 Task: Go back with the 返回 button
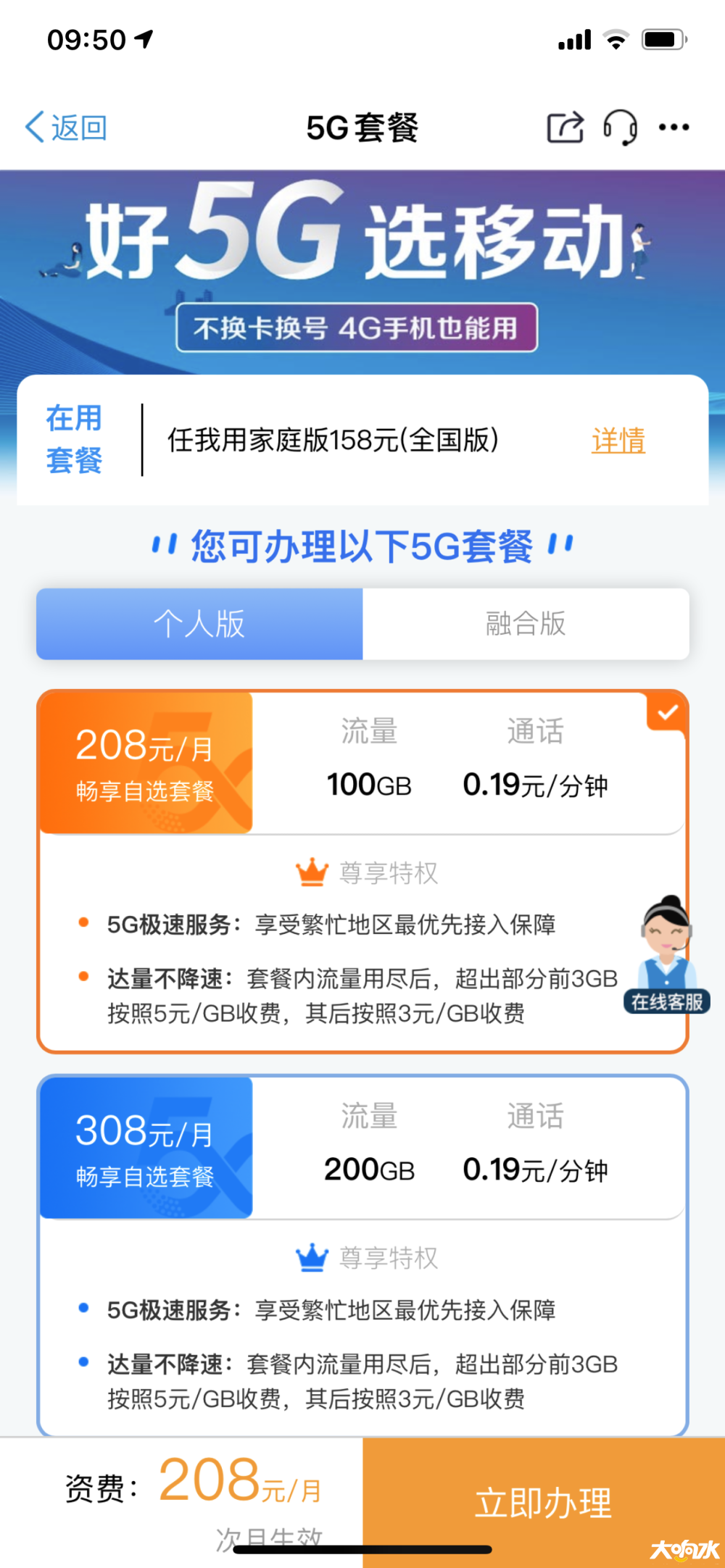(67, 128)
